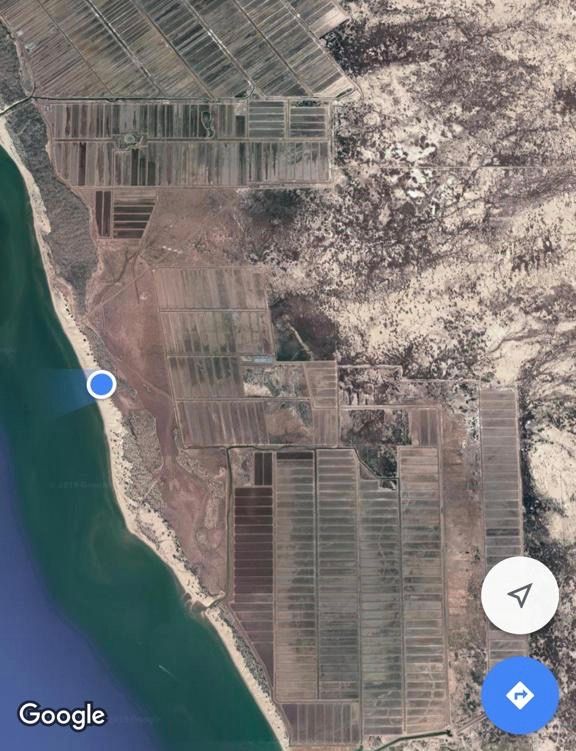Center the map on my location
Viewport: 576px width, 751px height.
(520, 595)
